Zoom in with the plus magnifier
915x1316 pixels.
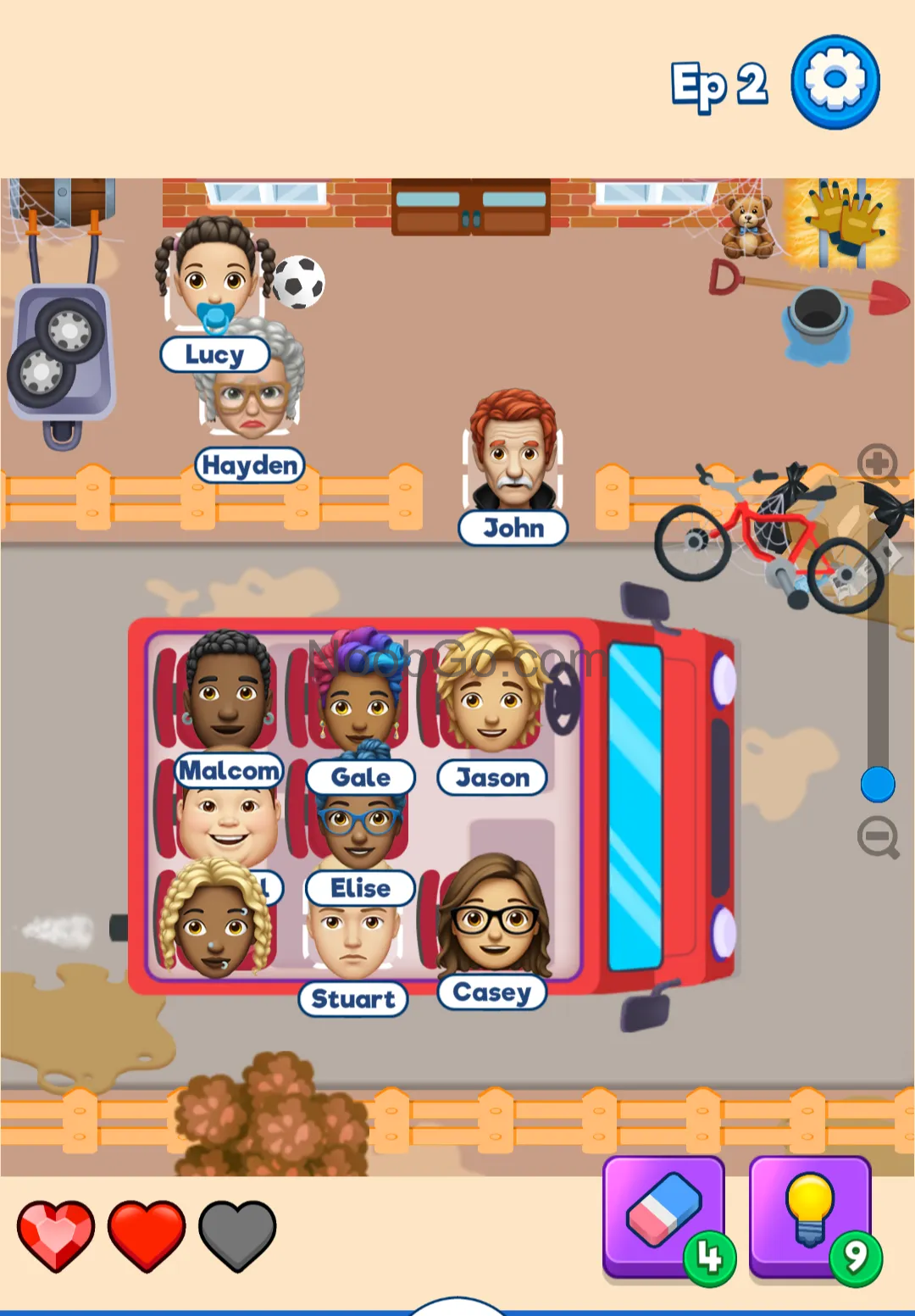[877, 464]
